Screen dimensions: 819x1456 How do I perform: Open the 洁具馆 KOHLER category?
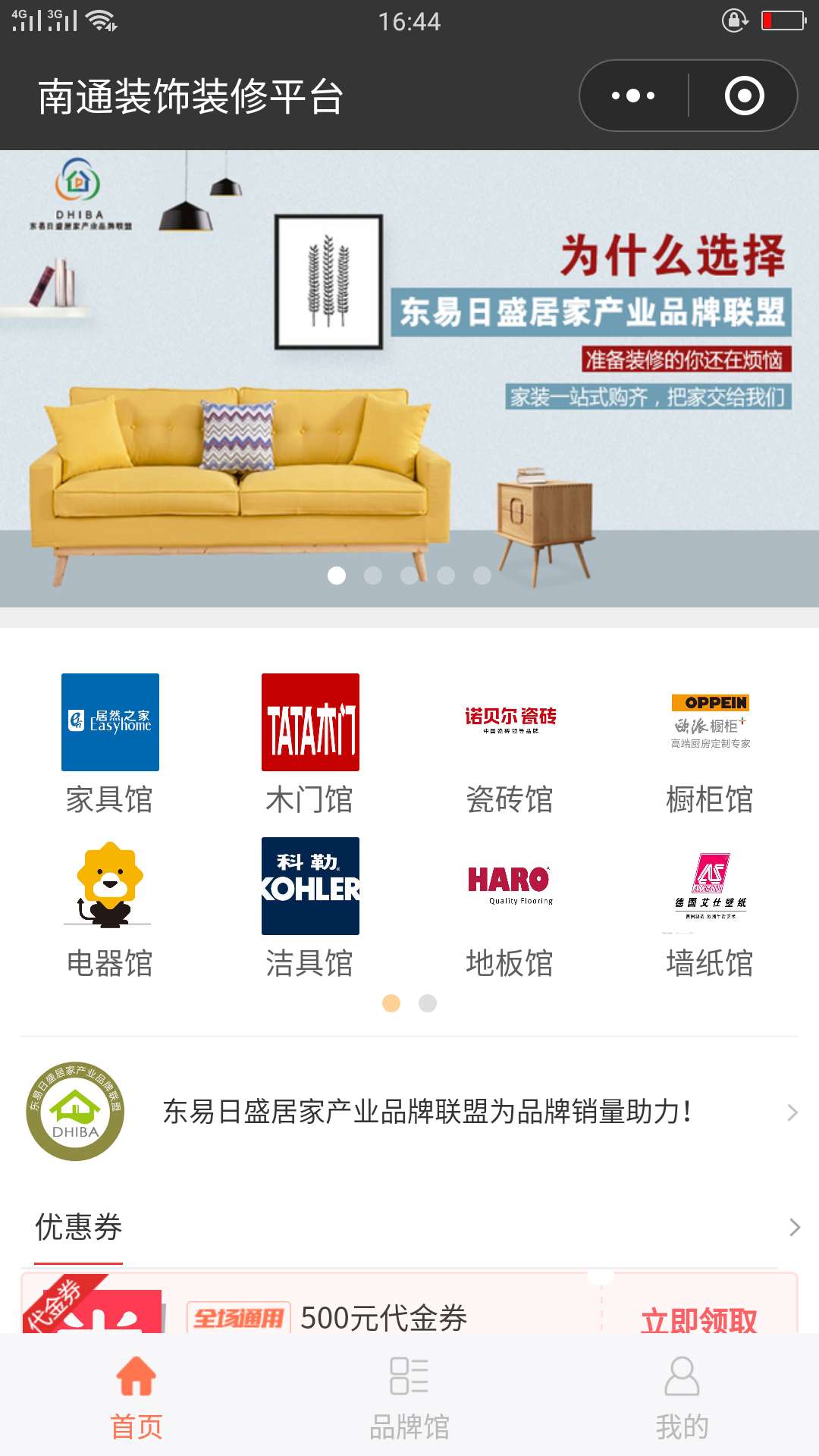coord(310,908)
